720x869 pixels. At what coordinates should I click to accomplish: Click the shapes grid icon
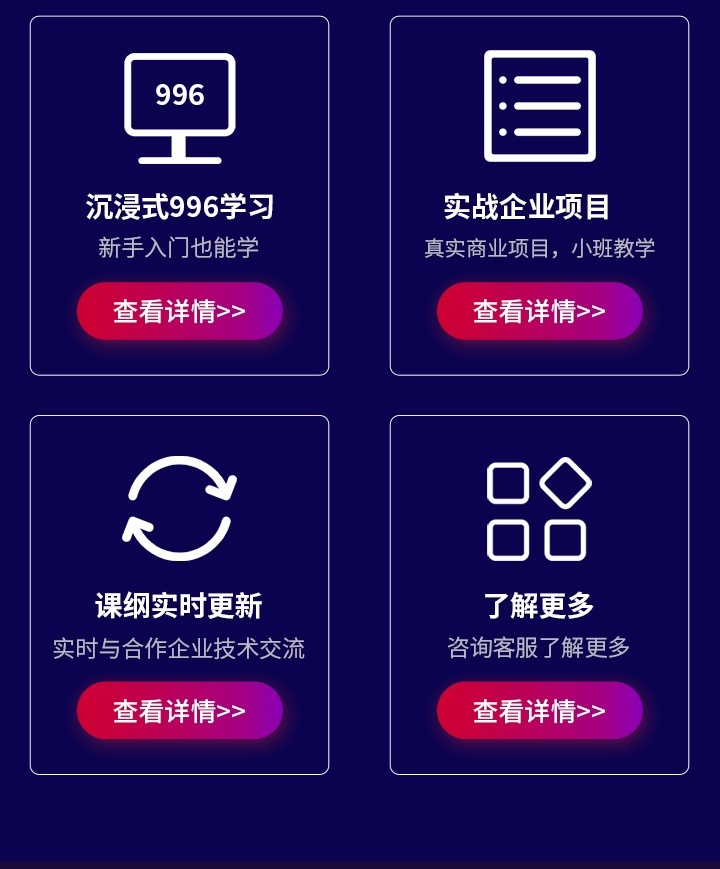[540, 510]
